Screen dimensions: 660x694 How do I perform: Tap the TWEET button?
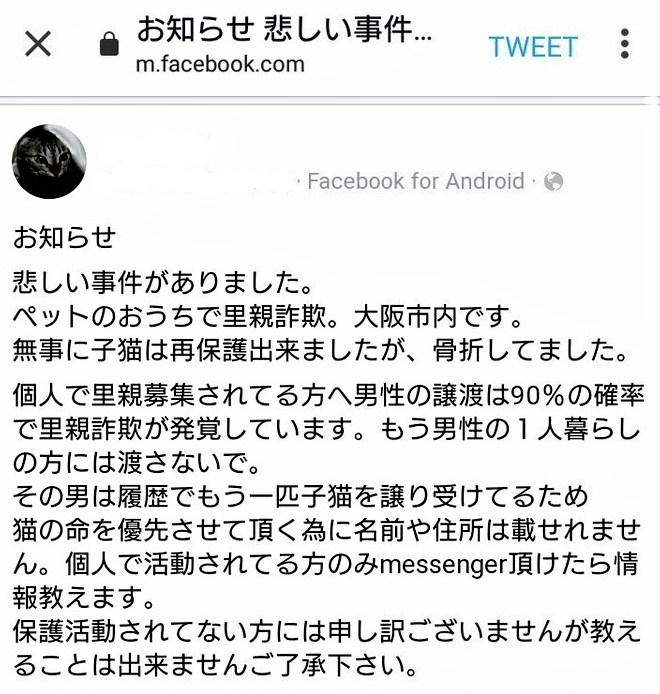click(532, 46)
